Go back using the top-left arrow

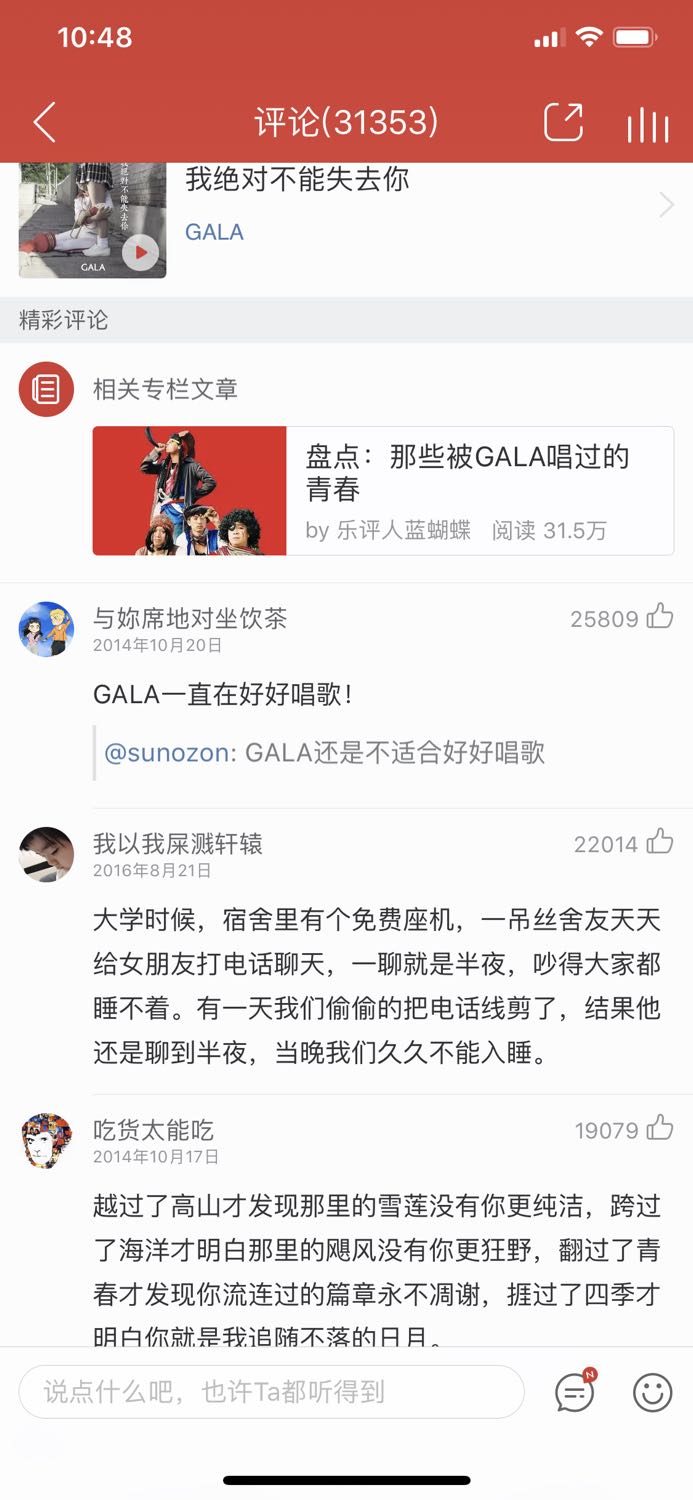tap(44, 123)
